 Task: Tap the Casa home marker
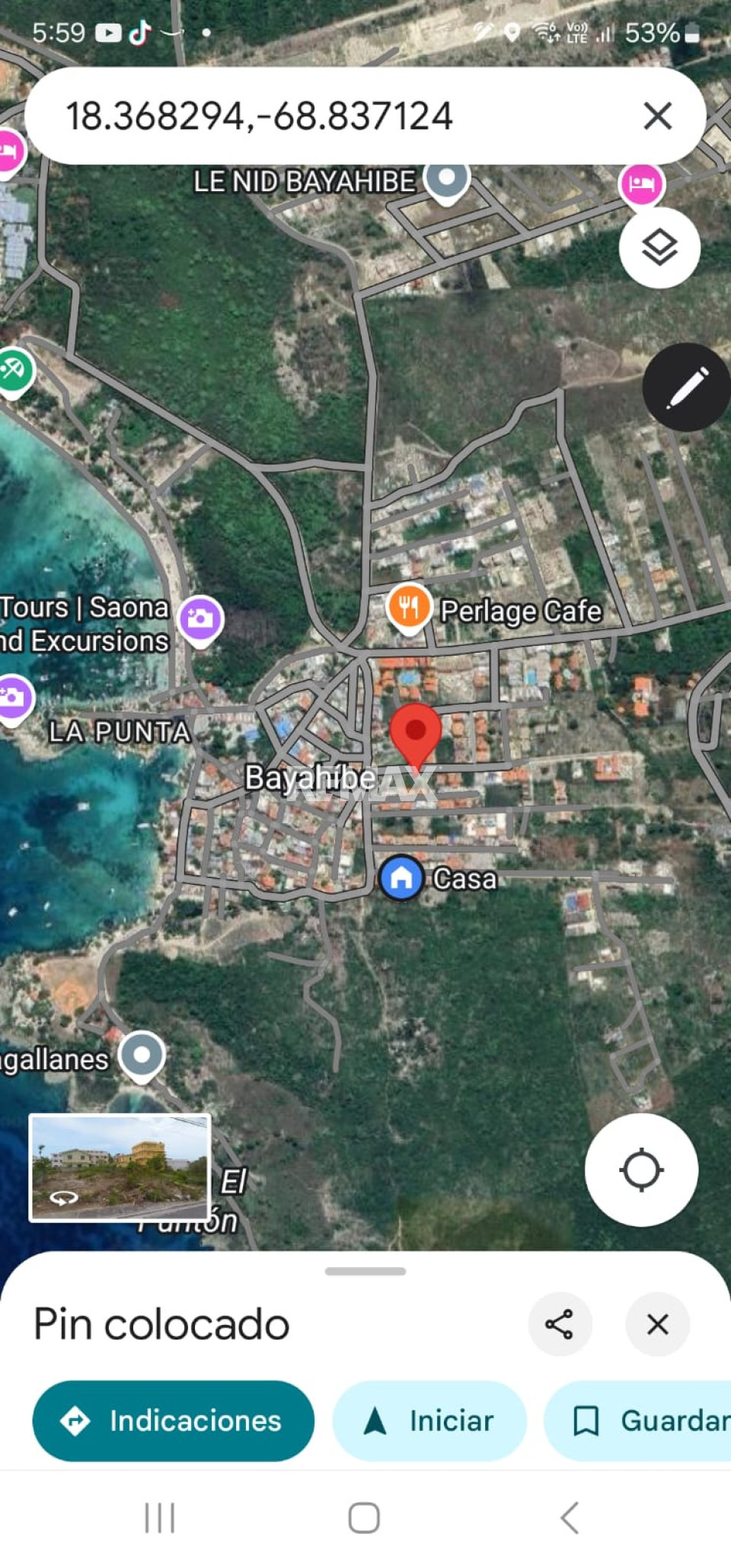tap(401, 877)
